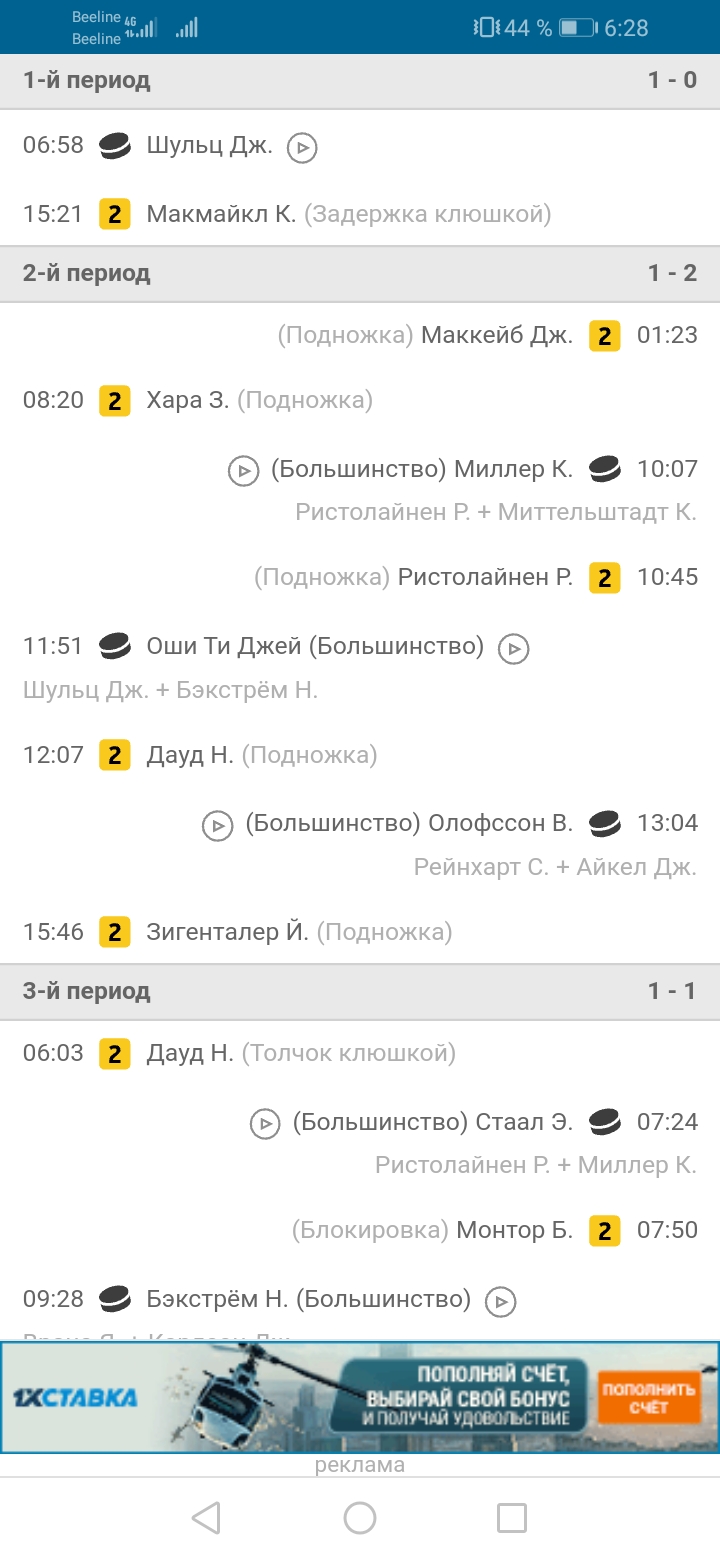Open the recent apps overview

click(x=512, y=1518)
